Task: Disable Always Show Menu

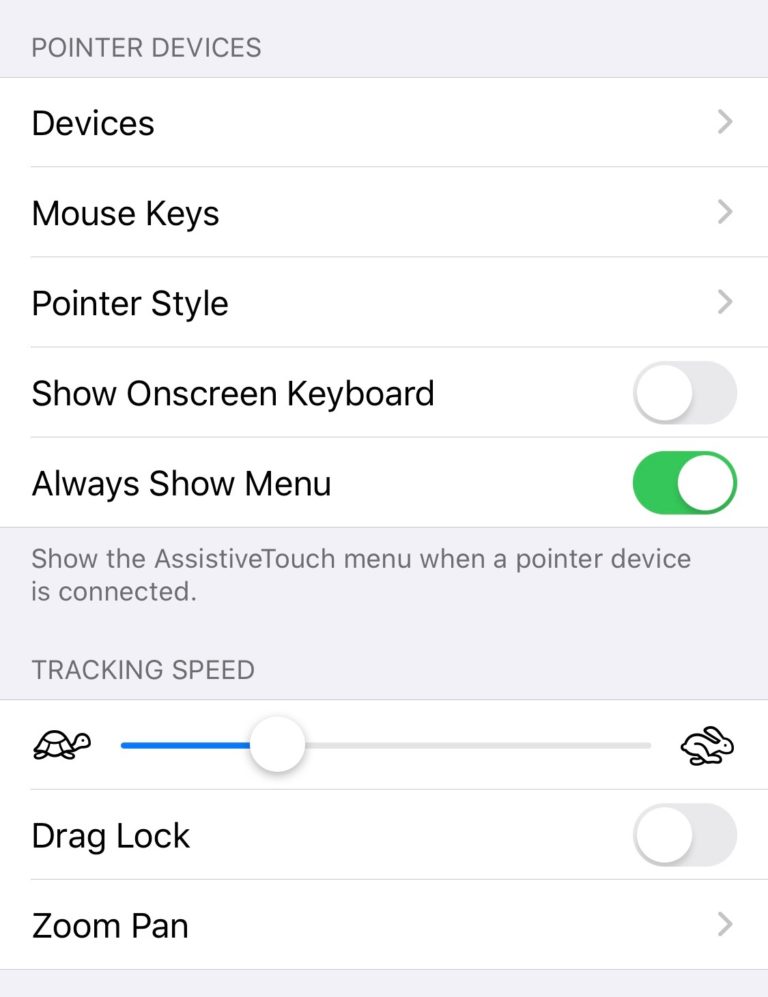Action: coord(685,483)
